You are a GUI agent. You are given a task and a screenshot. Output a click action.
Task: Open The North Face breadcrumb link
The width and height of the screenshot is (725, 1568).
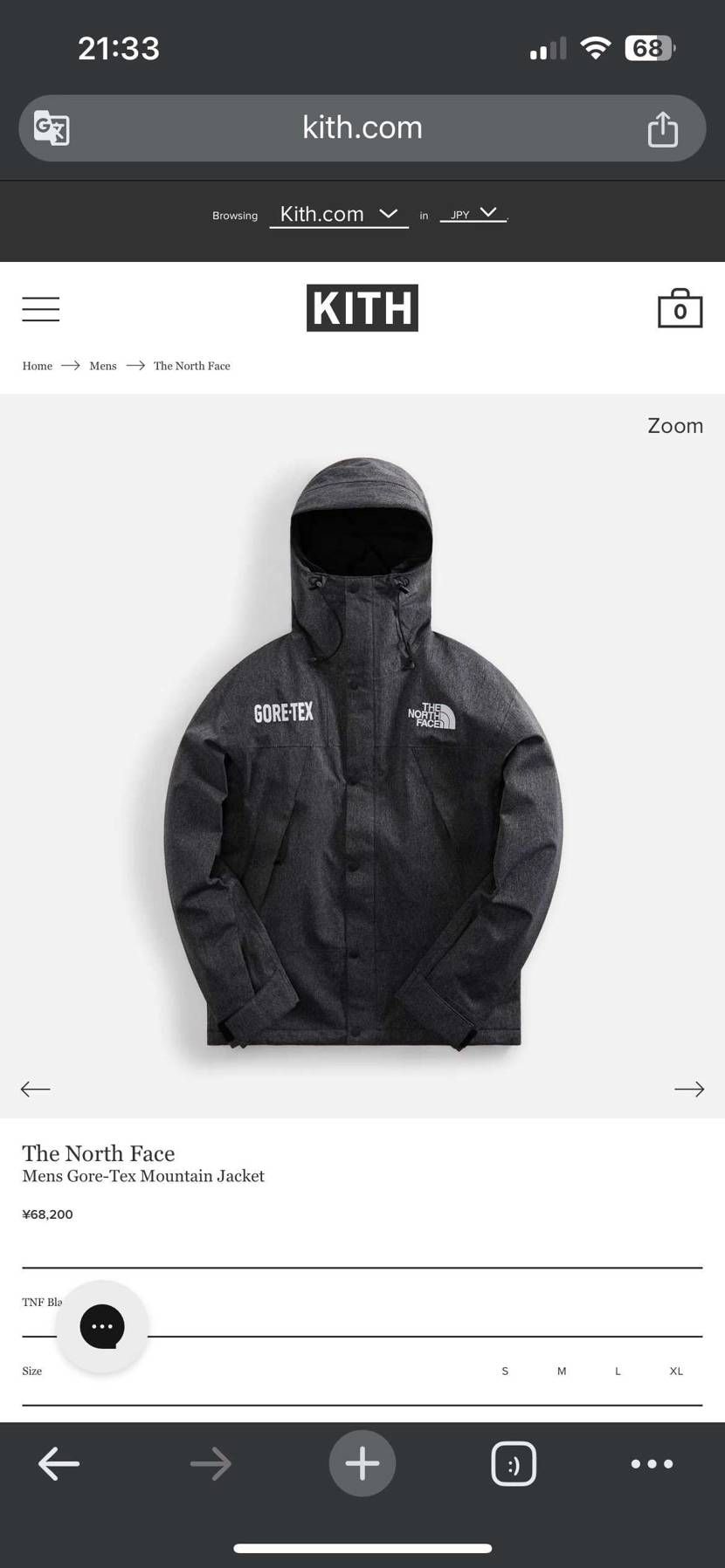(191, 366)
